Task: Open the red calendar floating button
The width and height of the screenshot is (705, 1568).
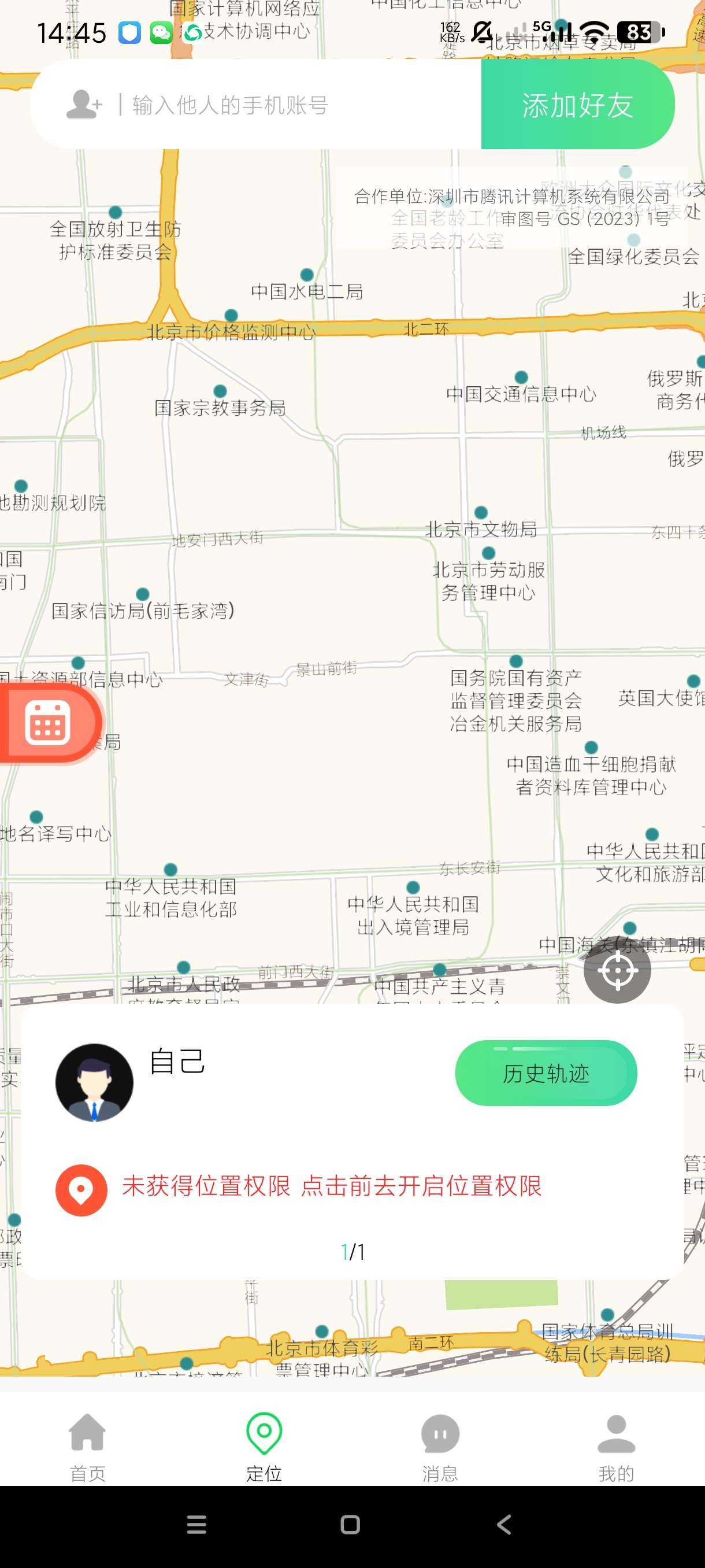Action: pos(47,723)
